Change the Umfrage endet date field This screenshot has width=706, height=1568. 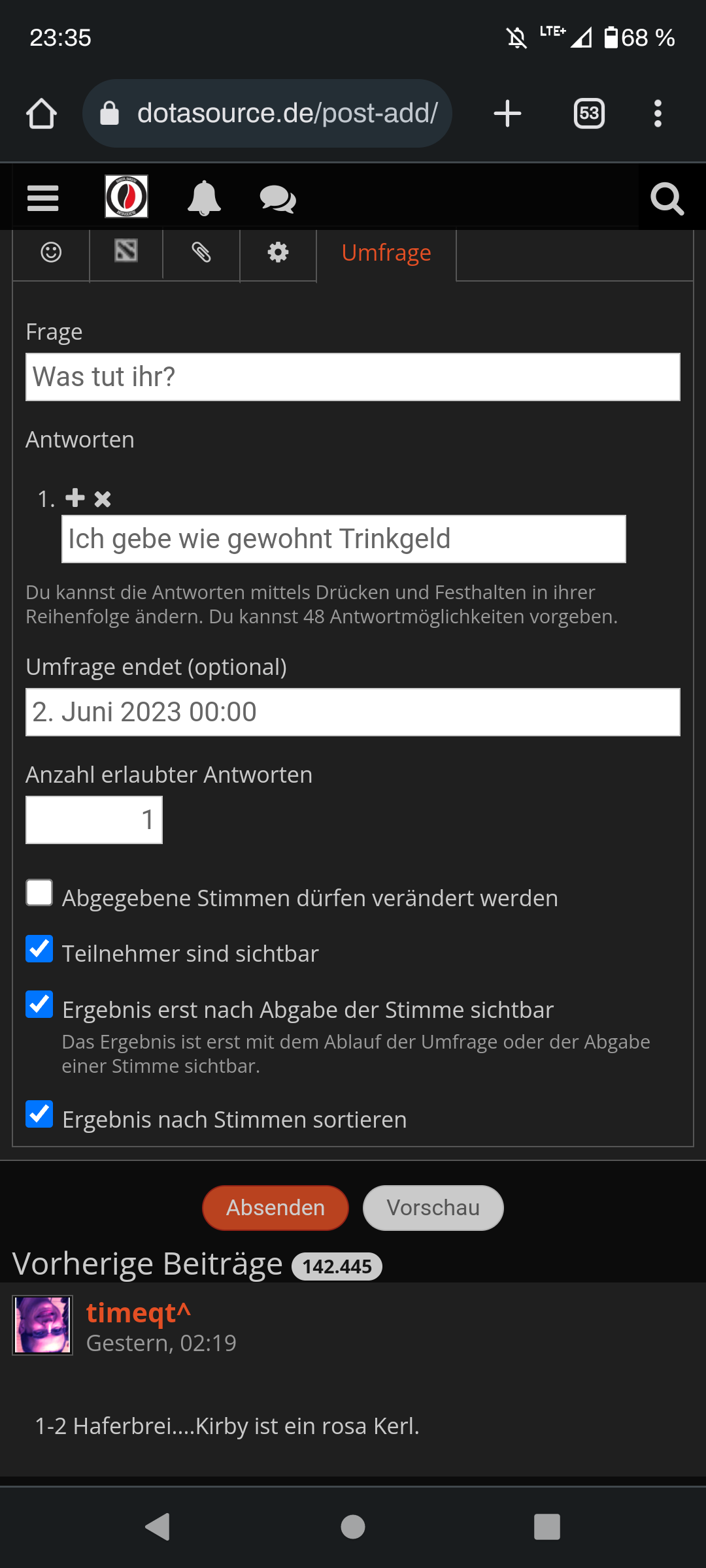tap(352, 712)
